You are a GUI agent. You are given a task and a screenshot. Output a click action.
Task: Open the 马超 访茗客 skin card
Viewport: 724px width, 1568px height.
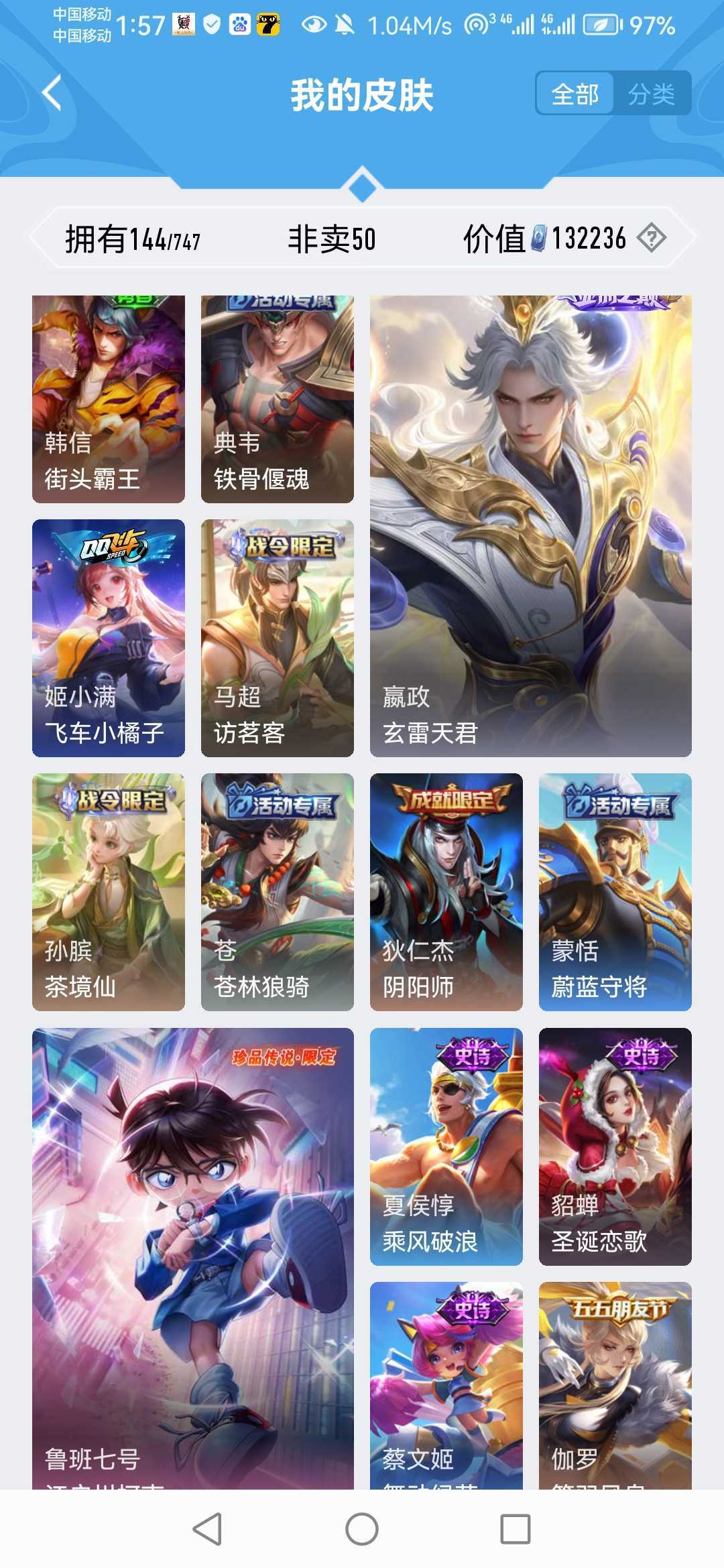click(x=278, y=638)
